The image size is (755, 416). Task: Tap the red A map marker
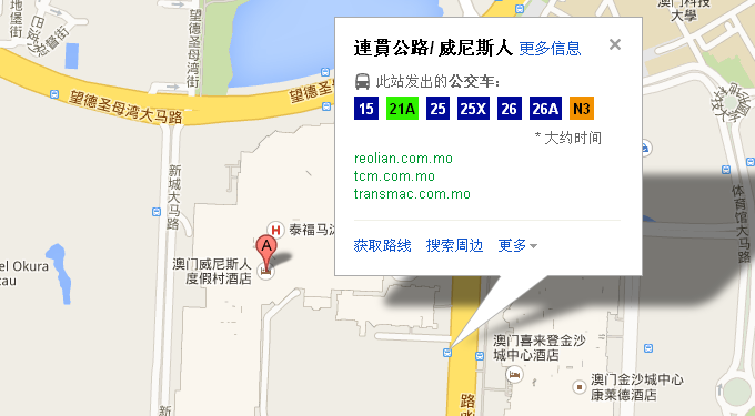pyautogui.click(x=266, y=249)
